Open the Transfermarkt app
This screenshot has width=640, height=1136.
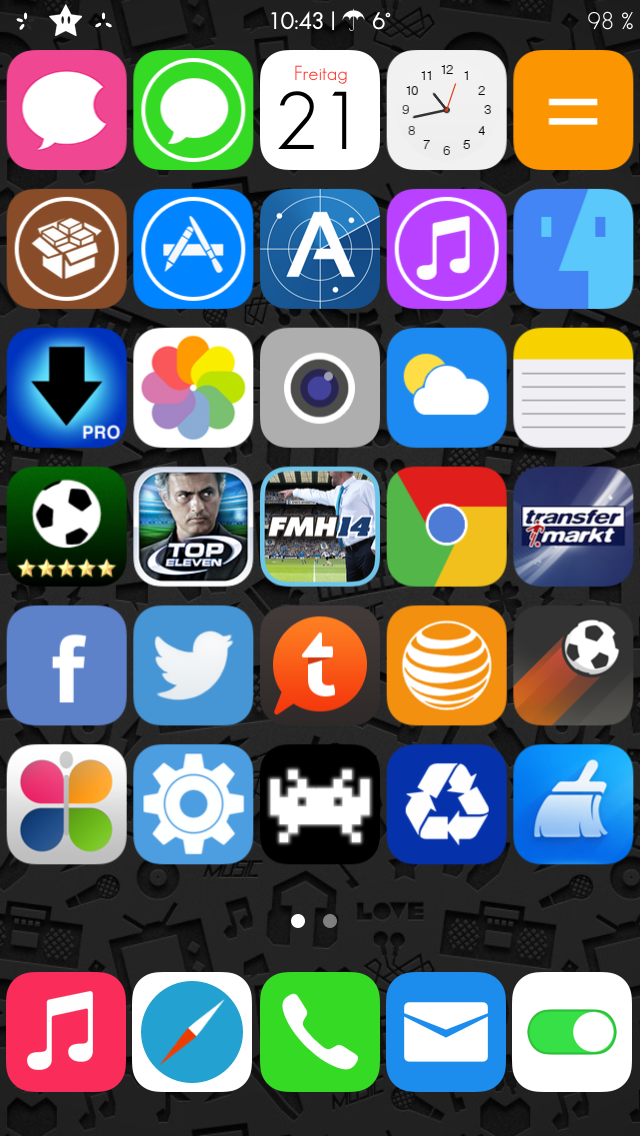pos(573,526)
